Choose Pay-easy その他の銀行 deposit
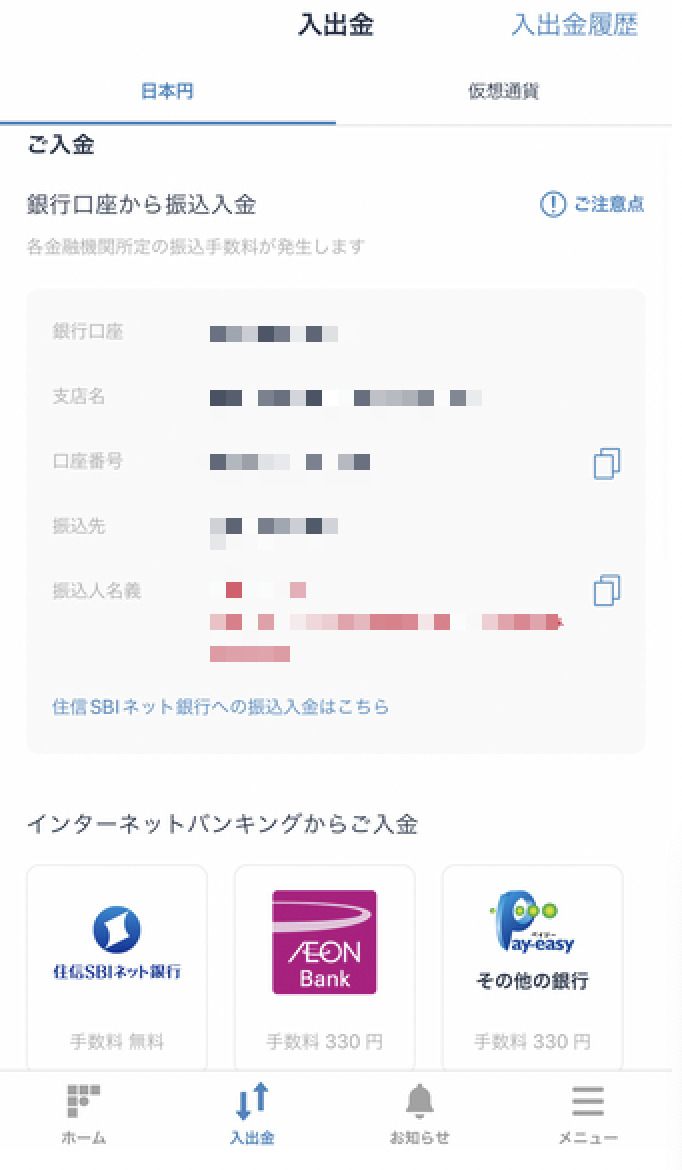This screenshot has width=682, height=1170. point(532,968)
